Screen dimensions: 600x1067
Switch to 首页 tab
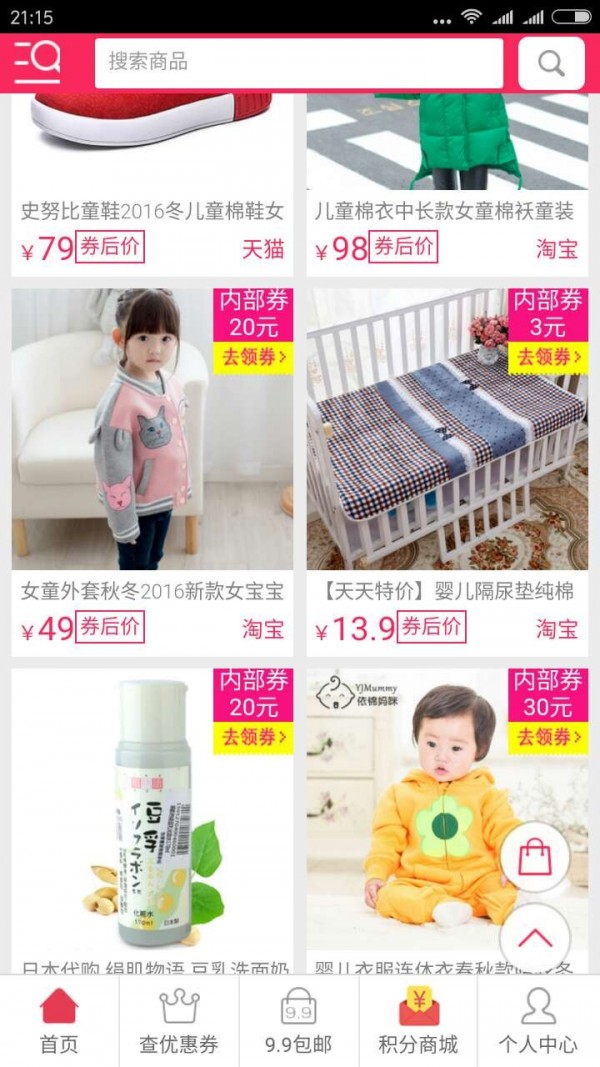pos(59,1021)
